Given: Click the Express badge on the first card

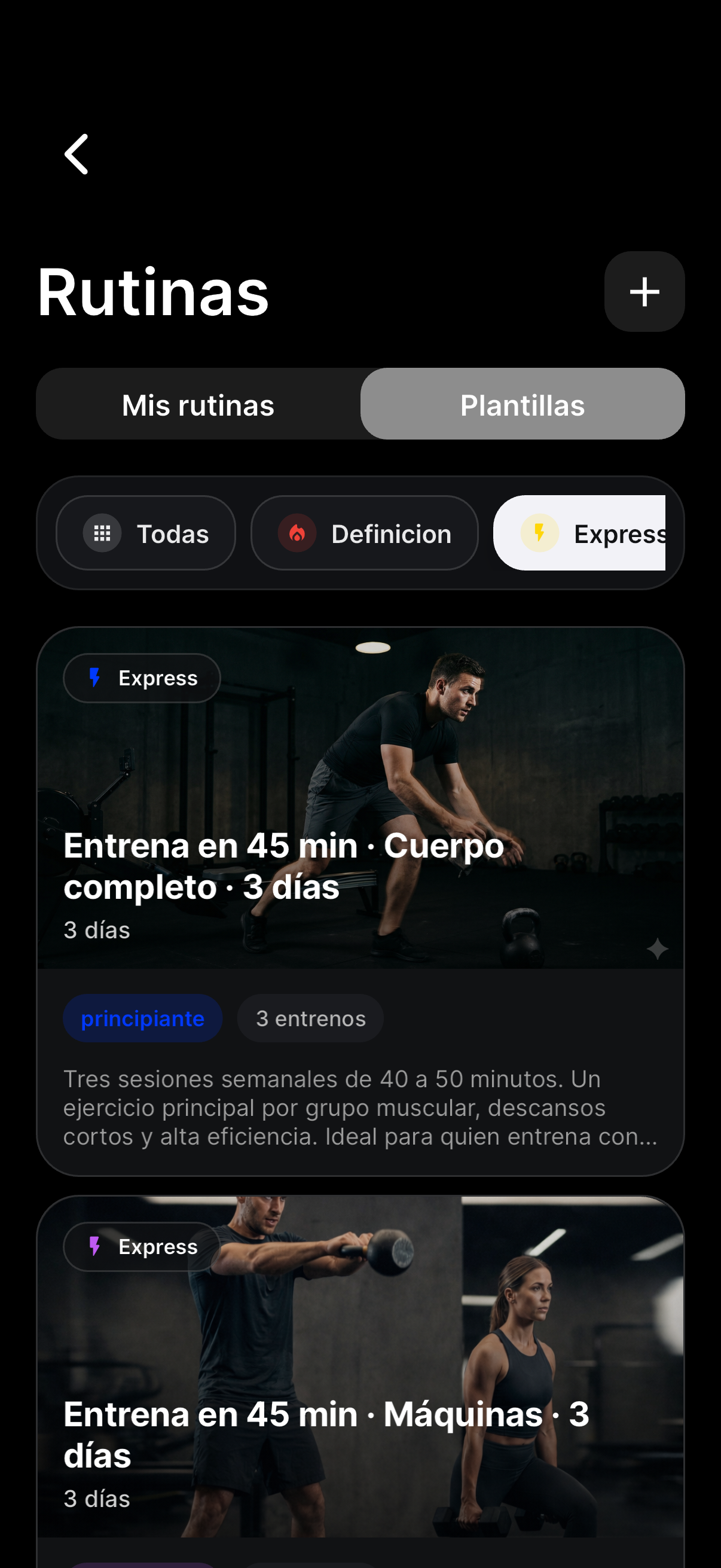Looking at the screenshot, I should coord(142,678).
